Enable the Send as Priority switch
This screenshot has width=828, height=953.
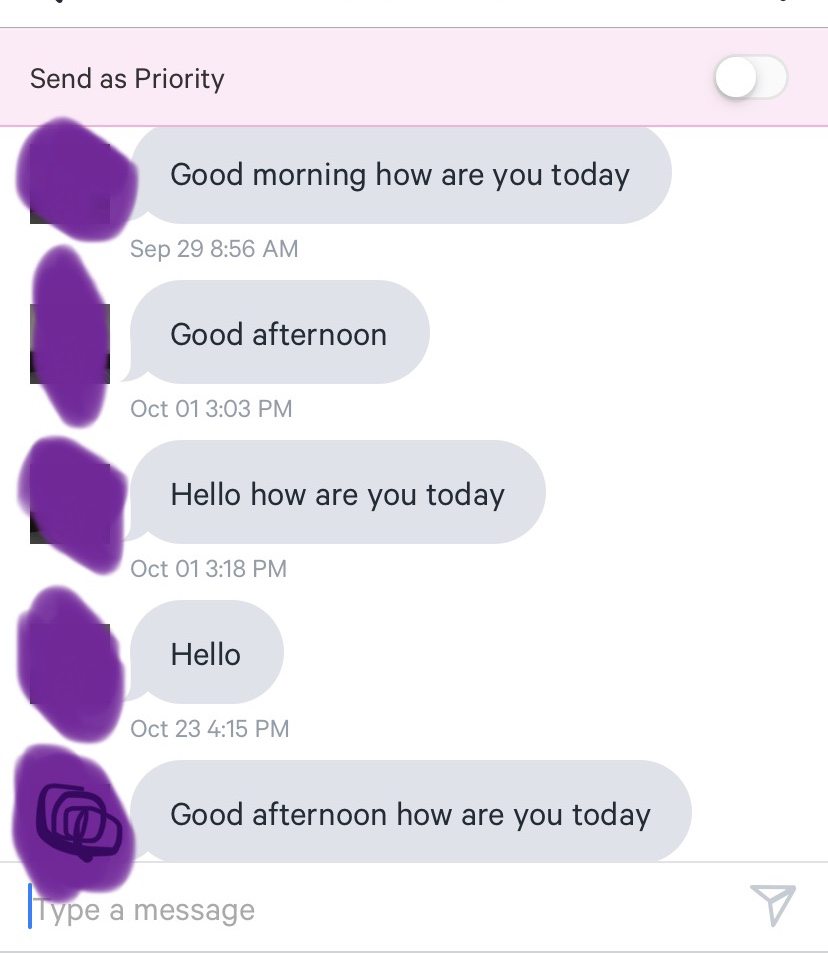(x=751, y=79)
